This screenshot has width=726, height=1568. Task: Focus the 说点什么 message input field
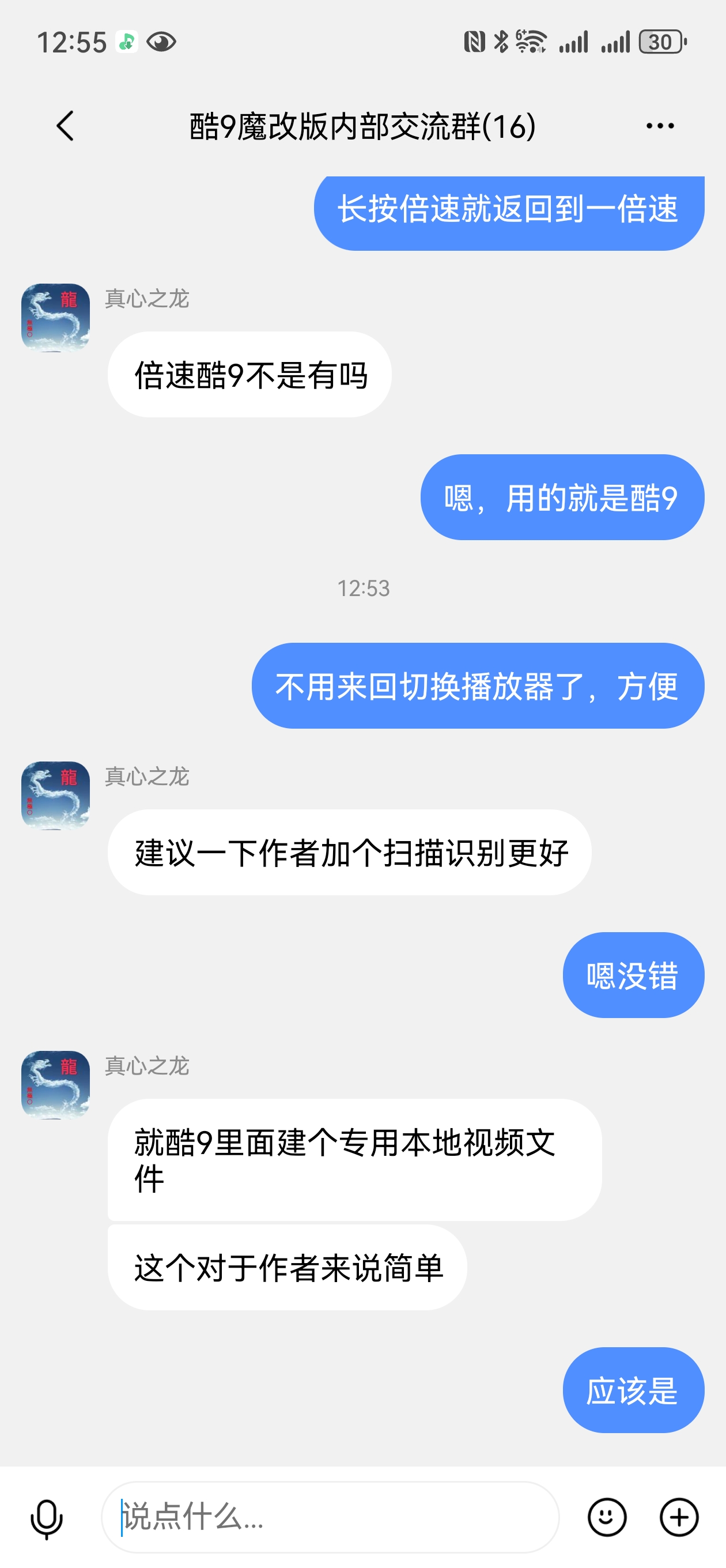click(330, 1517)
